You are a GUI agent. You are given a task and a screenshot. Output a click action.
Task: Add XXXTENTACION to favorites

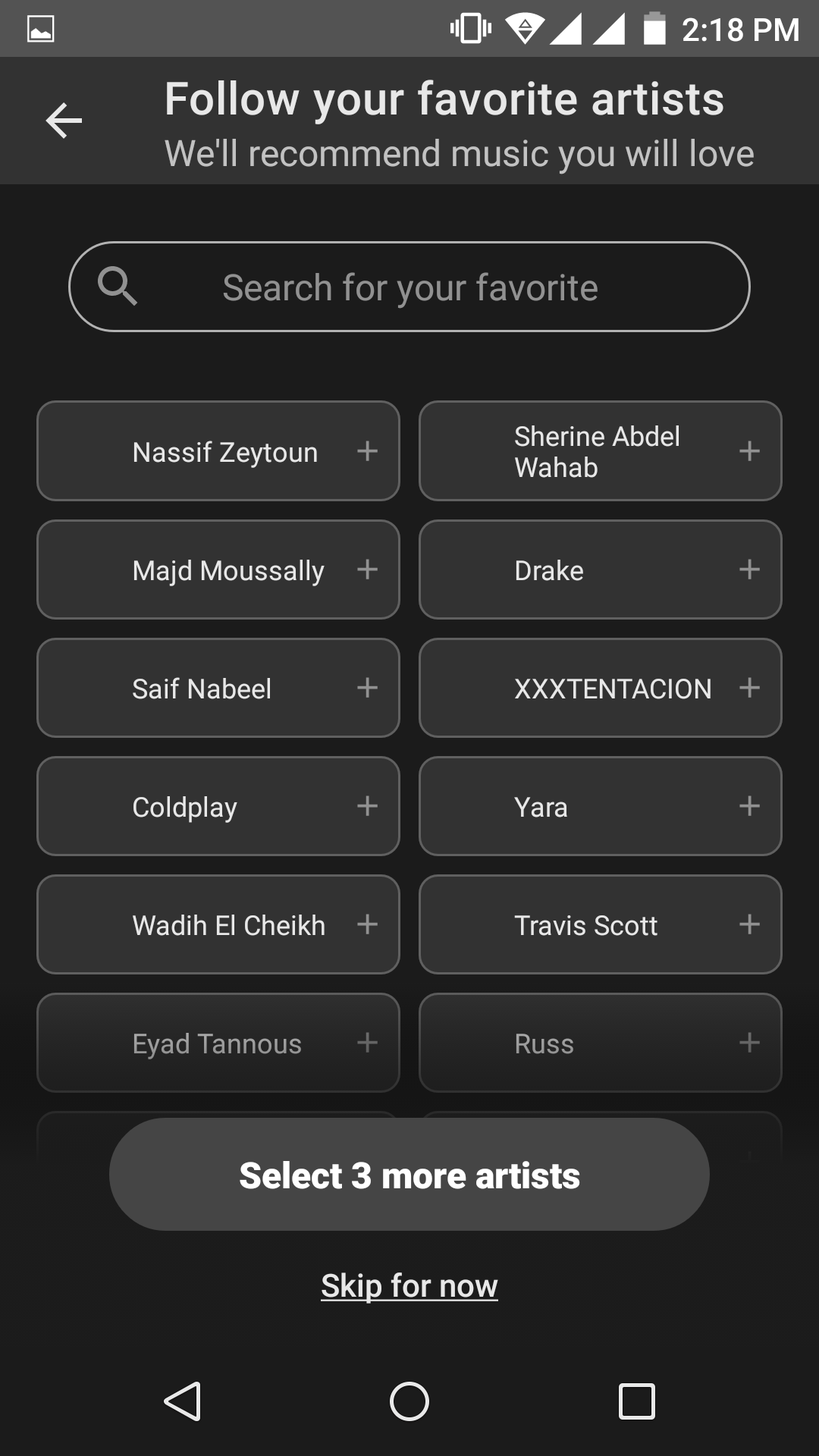600,688
